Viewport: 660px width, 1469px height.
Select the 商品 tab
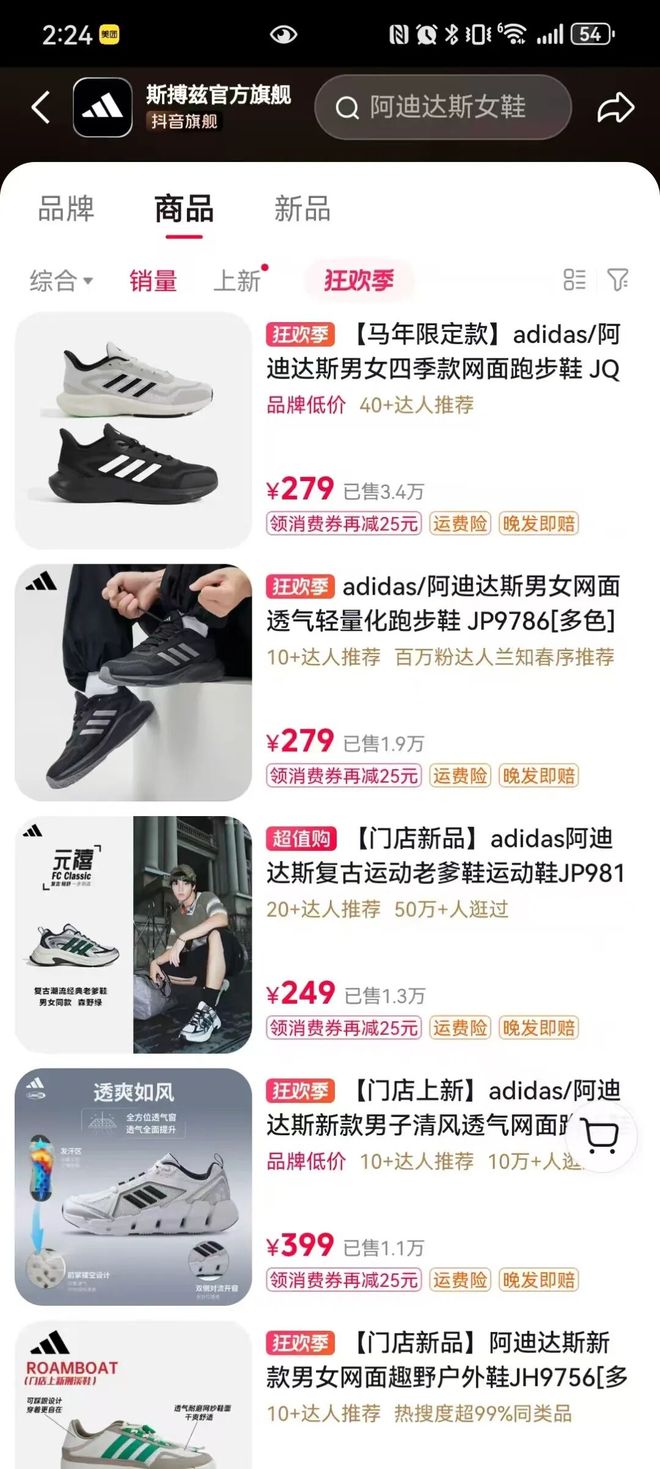[184, 209]
